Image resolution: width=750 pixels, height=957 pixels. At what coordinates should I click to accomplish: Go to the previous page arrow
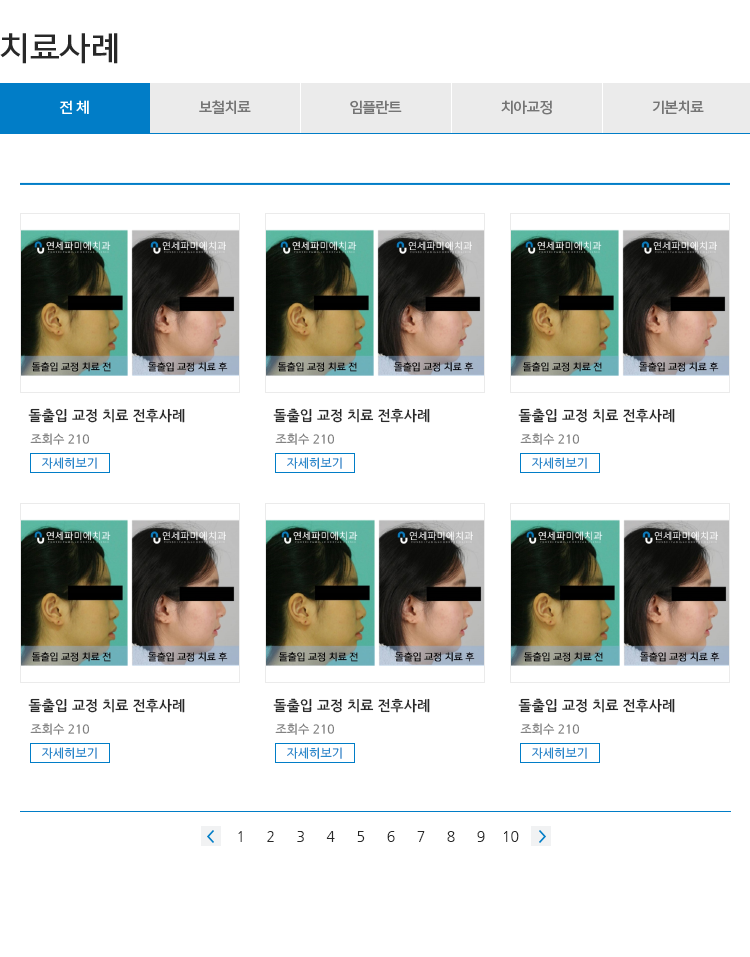click(211, 836)
